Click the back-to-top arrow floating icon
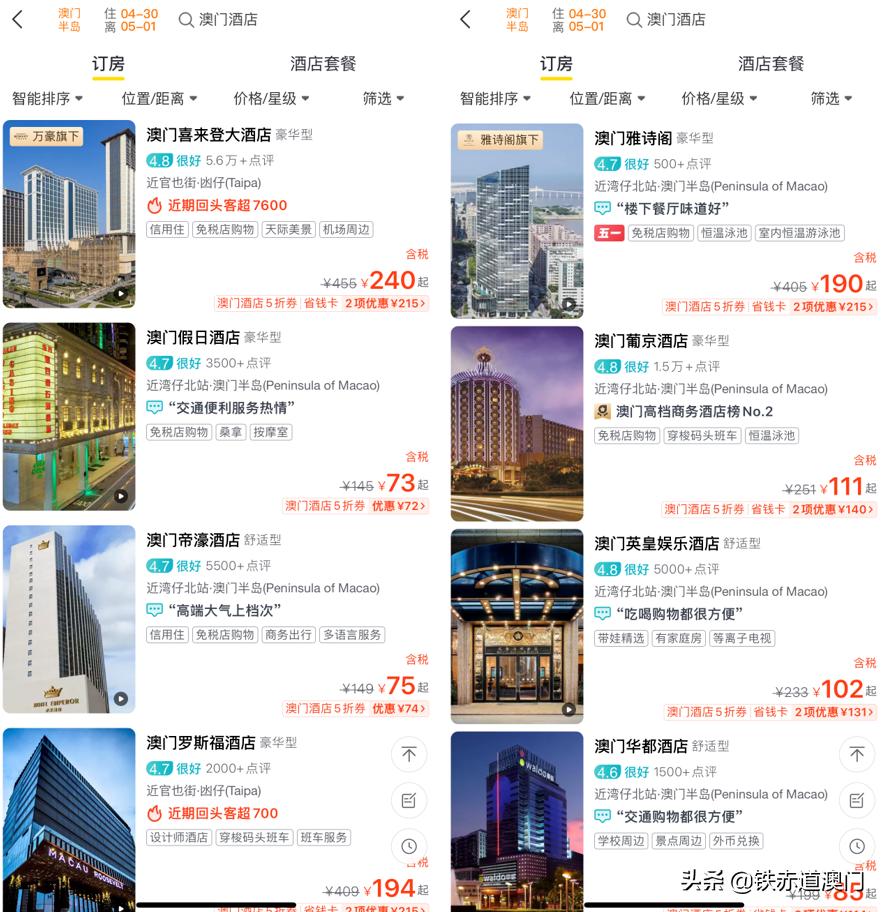 pos(409,755)
